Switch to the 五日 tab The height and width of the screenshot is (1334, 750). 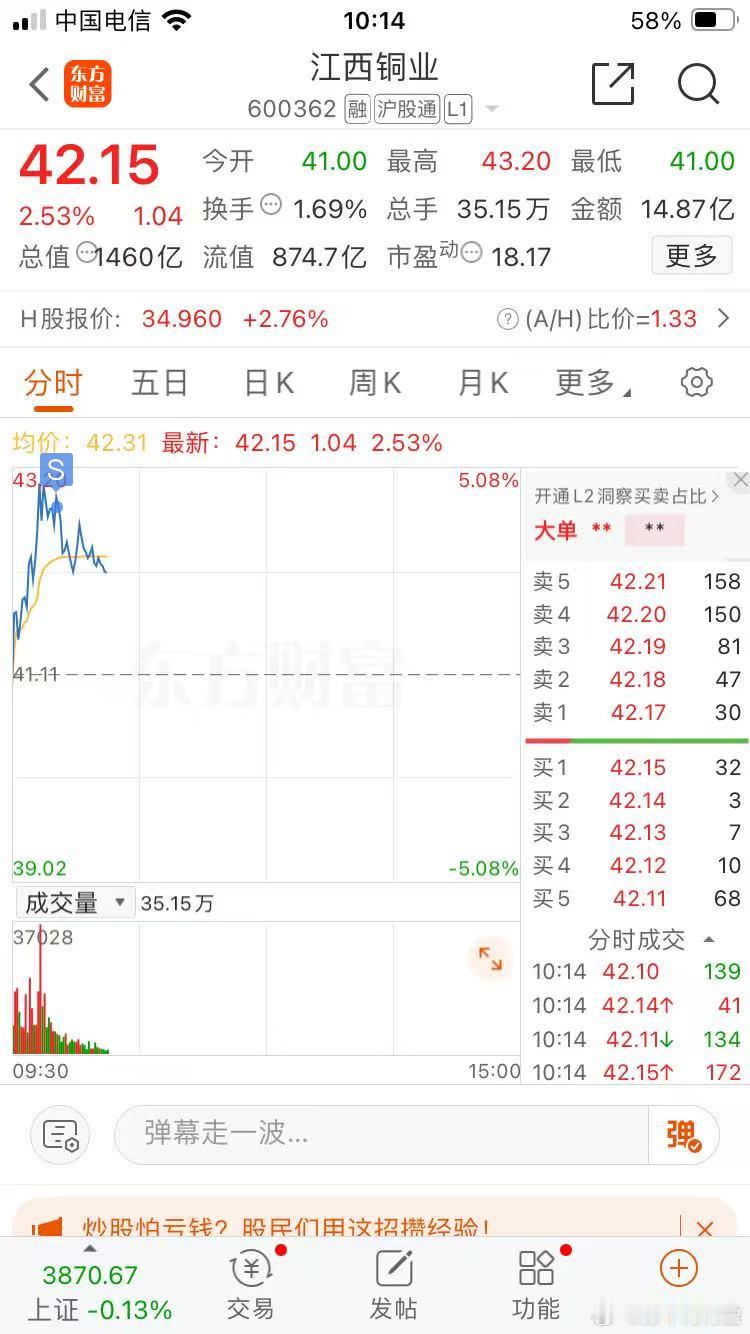pyautogui.click(x=159, y=382)
